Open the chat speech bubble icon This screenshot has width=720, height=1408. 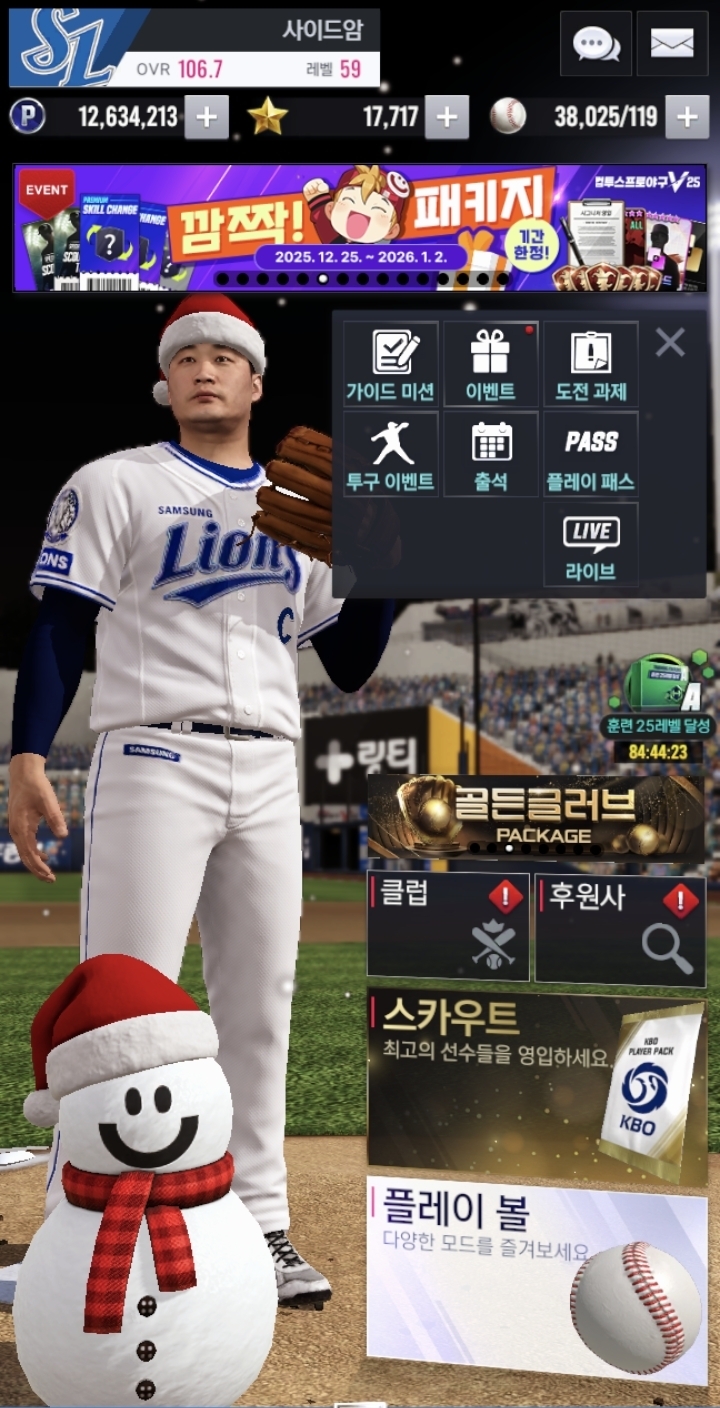click(x=595, y=44)
